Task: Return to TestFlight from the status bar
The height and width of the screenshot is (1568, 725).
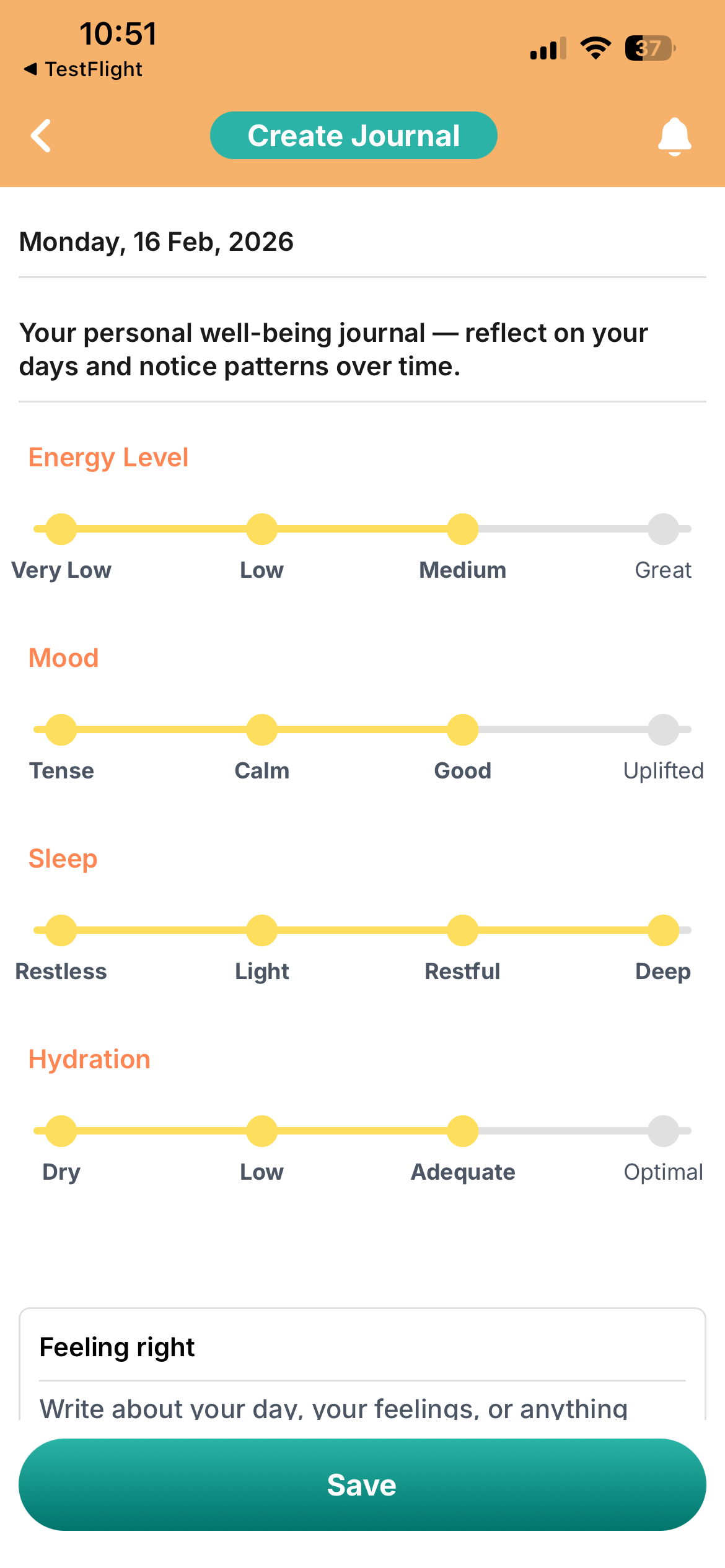Action: (x=83, y=69)
